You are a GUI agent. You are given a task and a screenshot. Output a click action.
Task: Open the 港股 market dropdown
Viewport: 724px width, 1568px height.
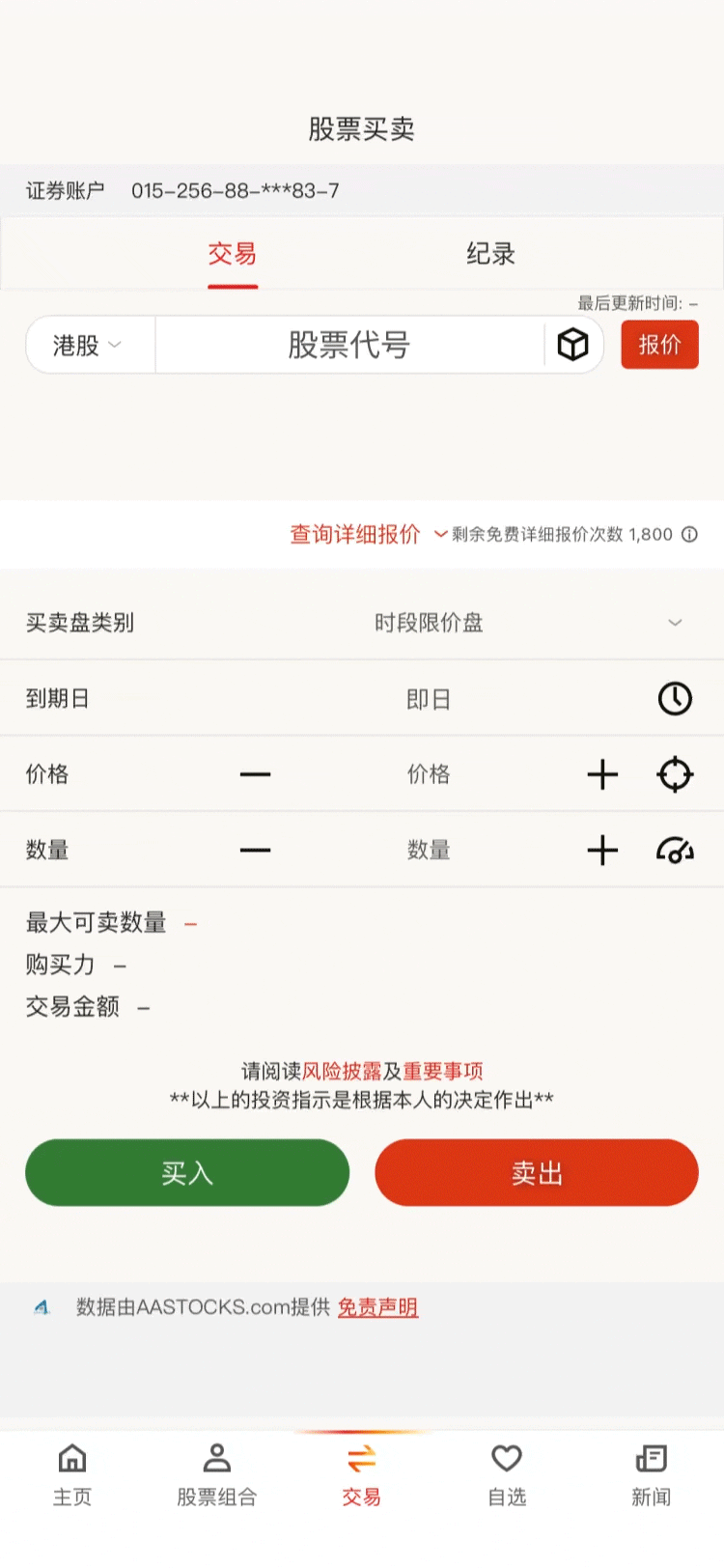pos(88,345)
